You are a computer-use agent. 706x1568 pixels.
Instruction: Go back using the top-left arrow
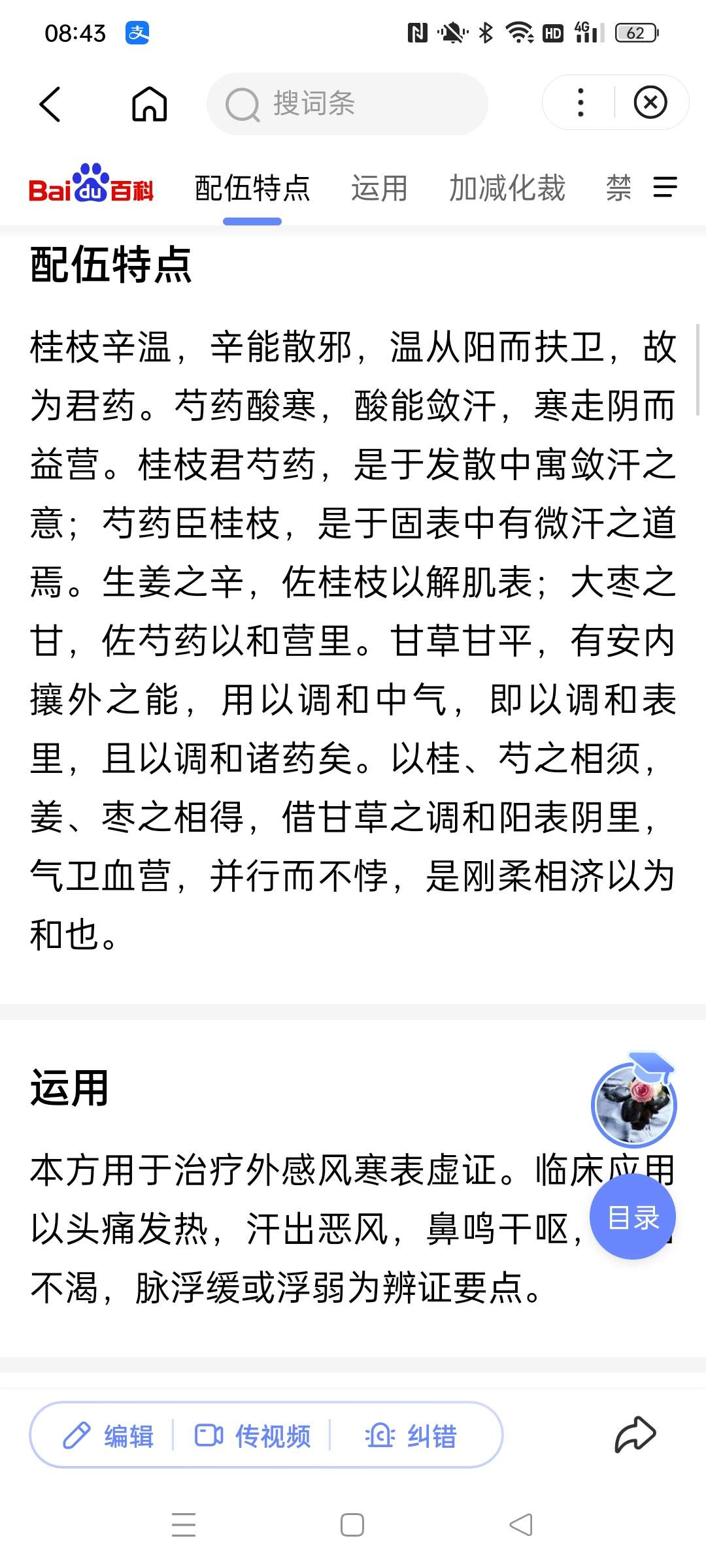tap(50, 104)
